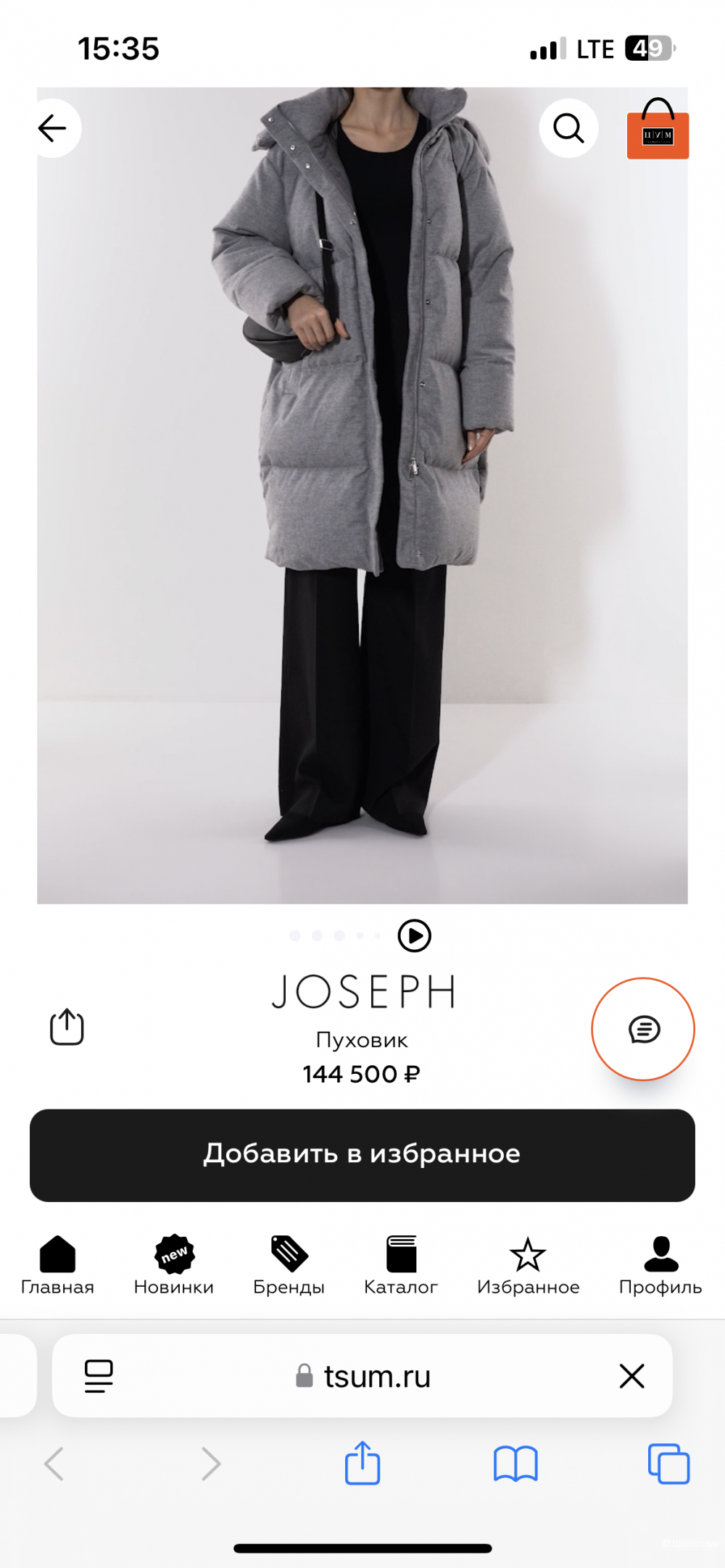Tap the share icon near the price
This screenshot has height=1568, width=725.
[66, 1026]
